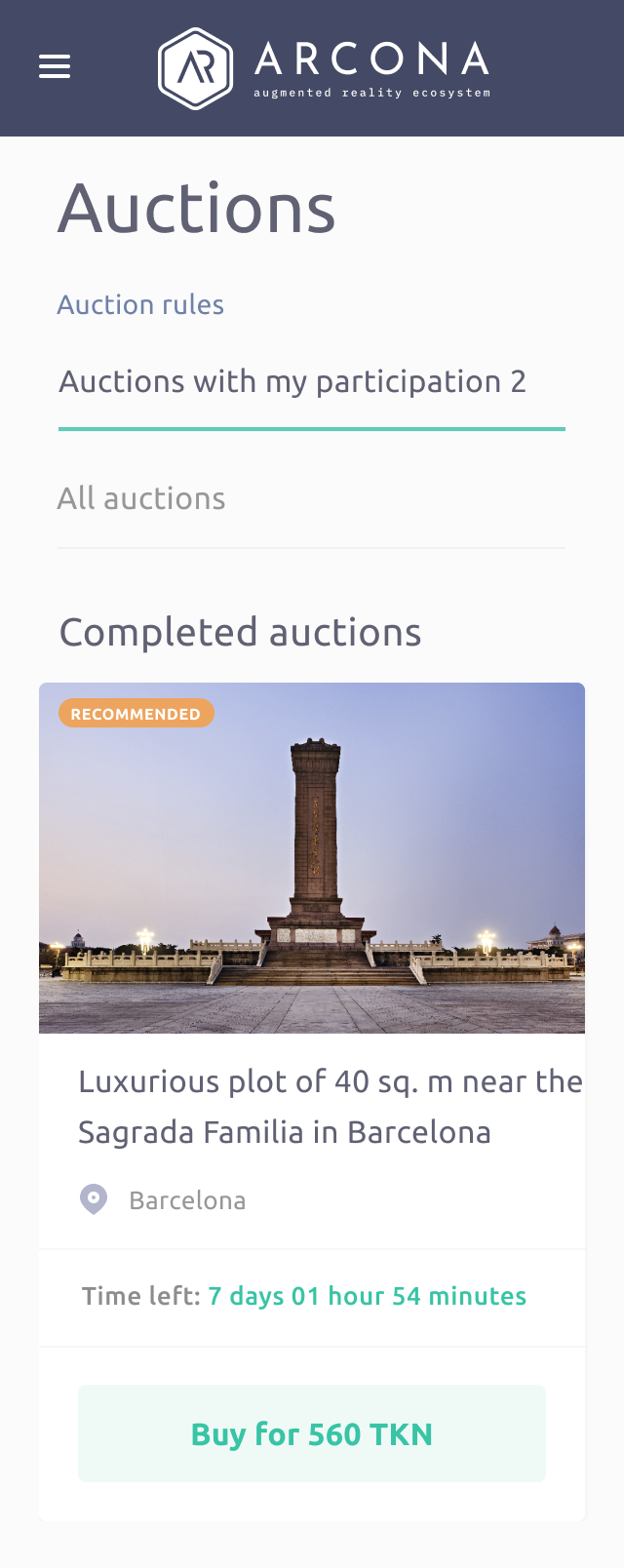The width and height of the screenshot is (624, 1568).
Task: Select Auctions with my participation tab
Action: [292, 382]
